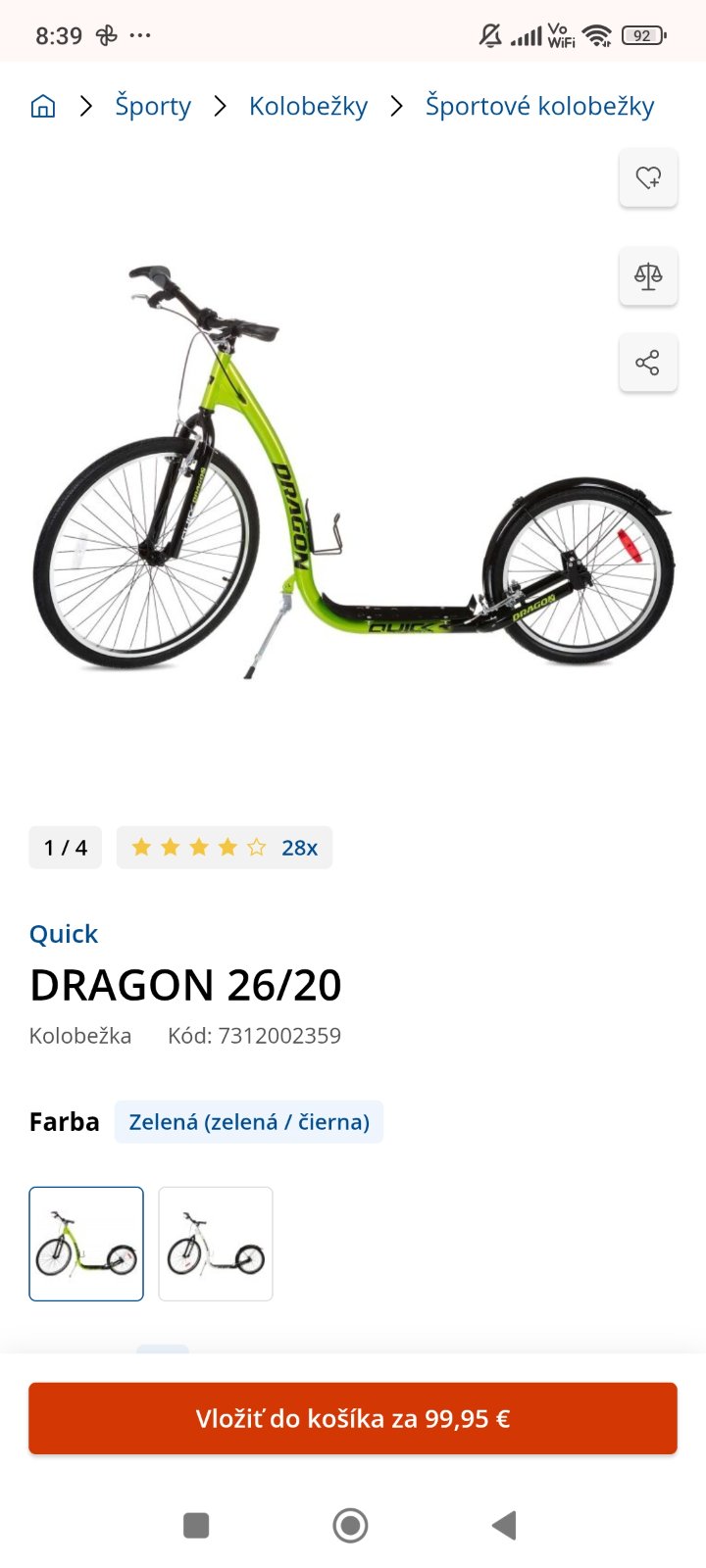Open the Quick brand link

click(x=64, y=934)
